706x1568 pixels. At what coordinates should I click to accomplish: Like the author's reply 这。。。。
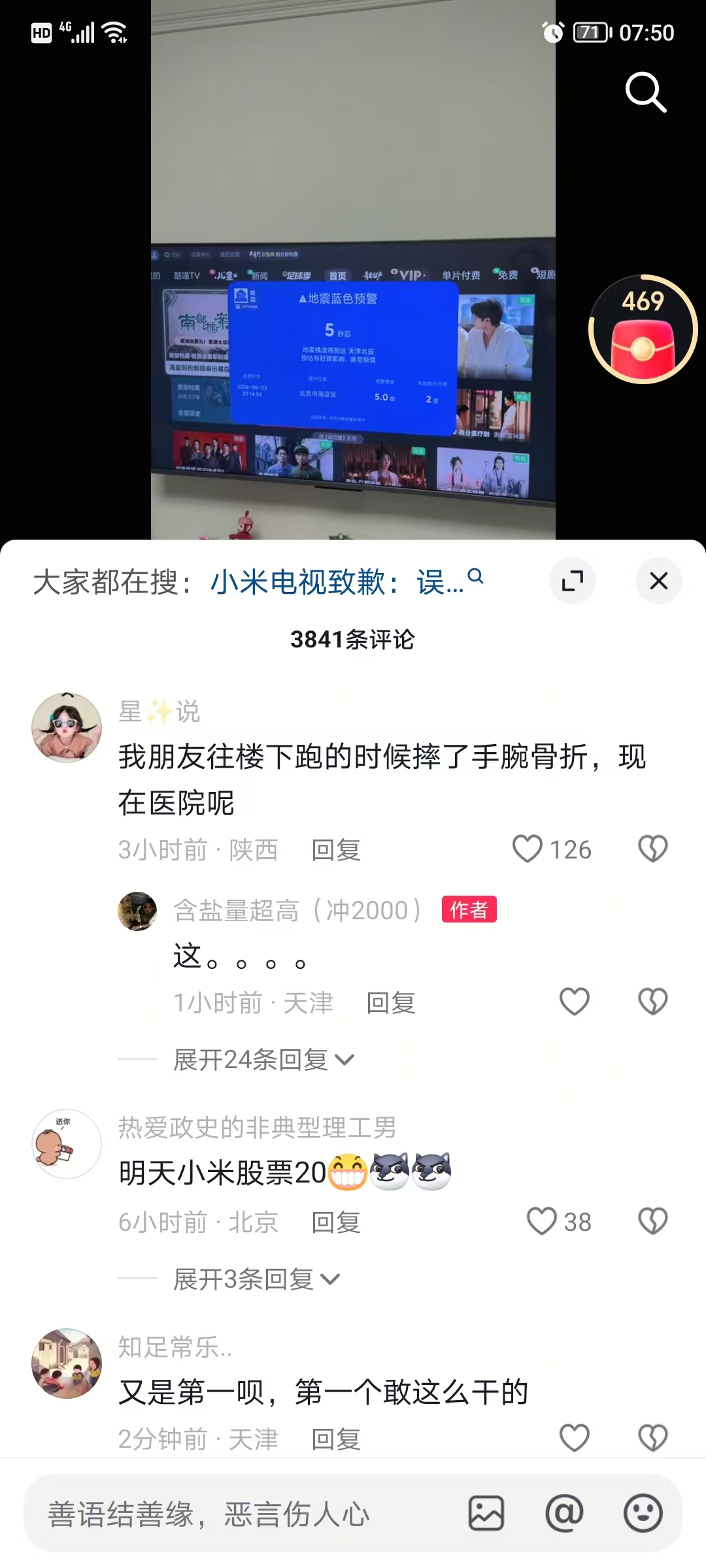tap(575, 1002)
